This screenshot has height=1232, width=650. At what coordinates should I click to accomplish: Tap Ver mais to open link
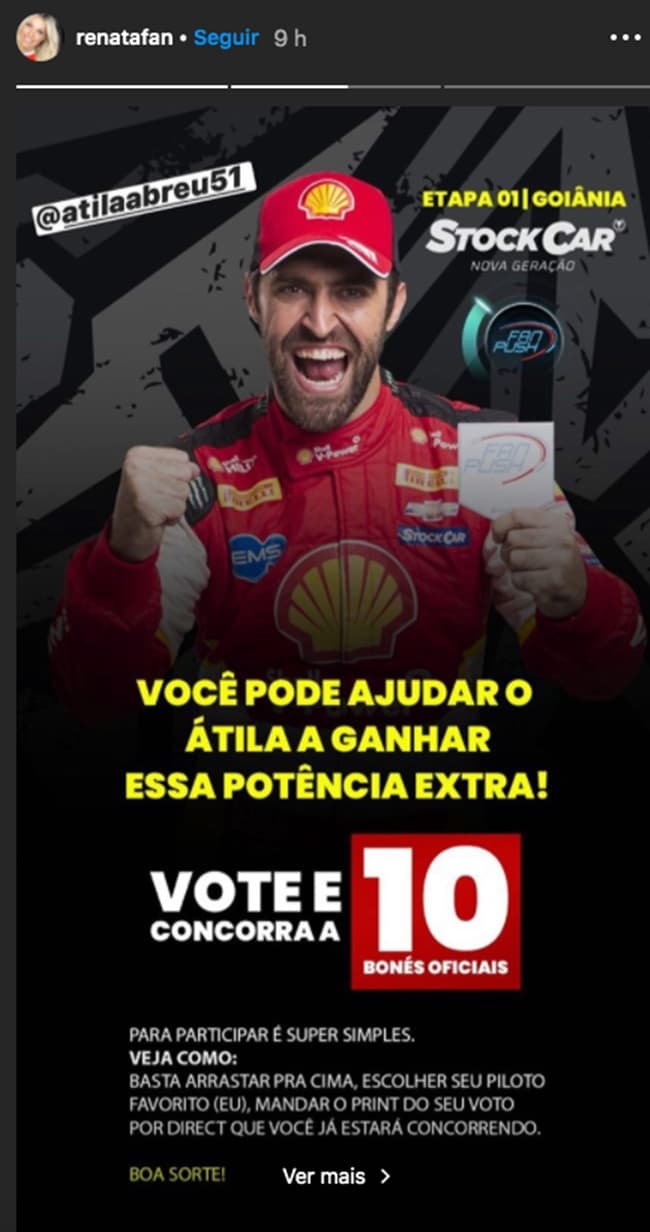pyautogui.click(x=336, y=1176)
